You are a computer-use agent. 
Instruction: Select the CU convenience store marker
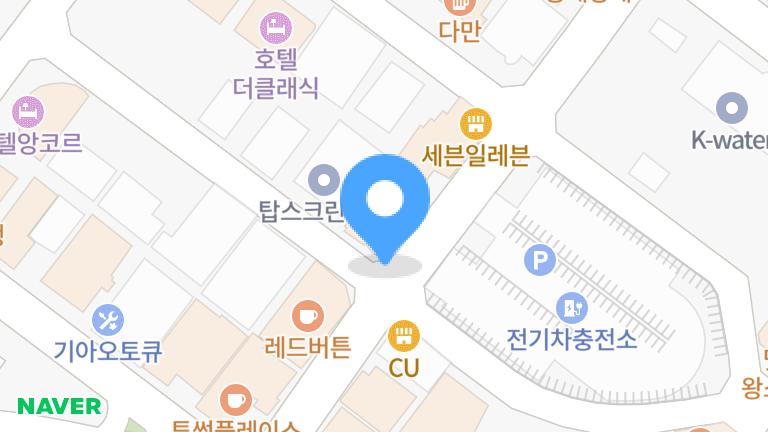pos(404,335)
